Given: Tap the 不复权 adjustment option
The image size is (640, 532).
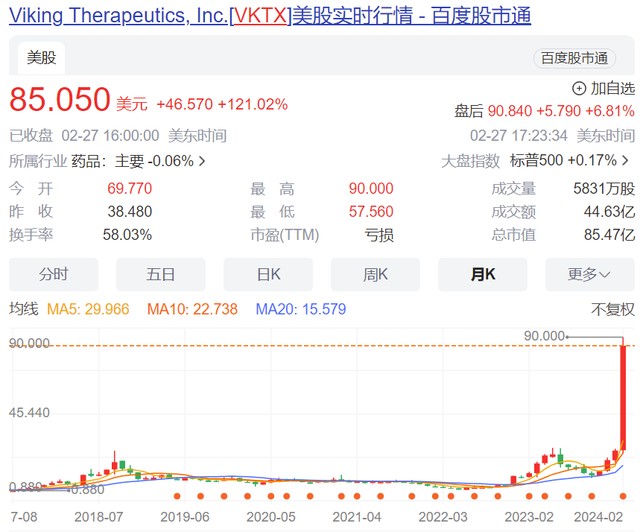Looking at the screenshot, I should point(612,309).
